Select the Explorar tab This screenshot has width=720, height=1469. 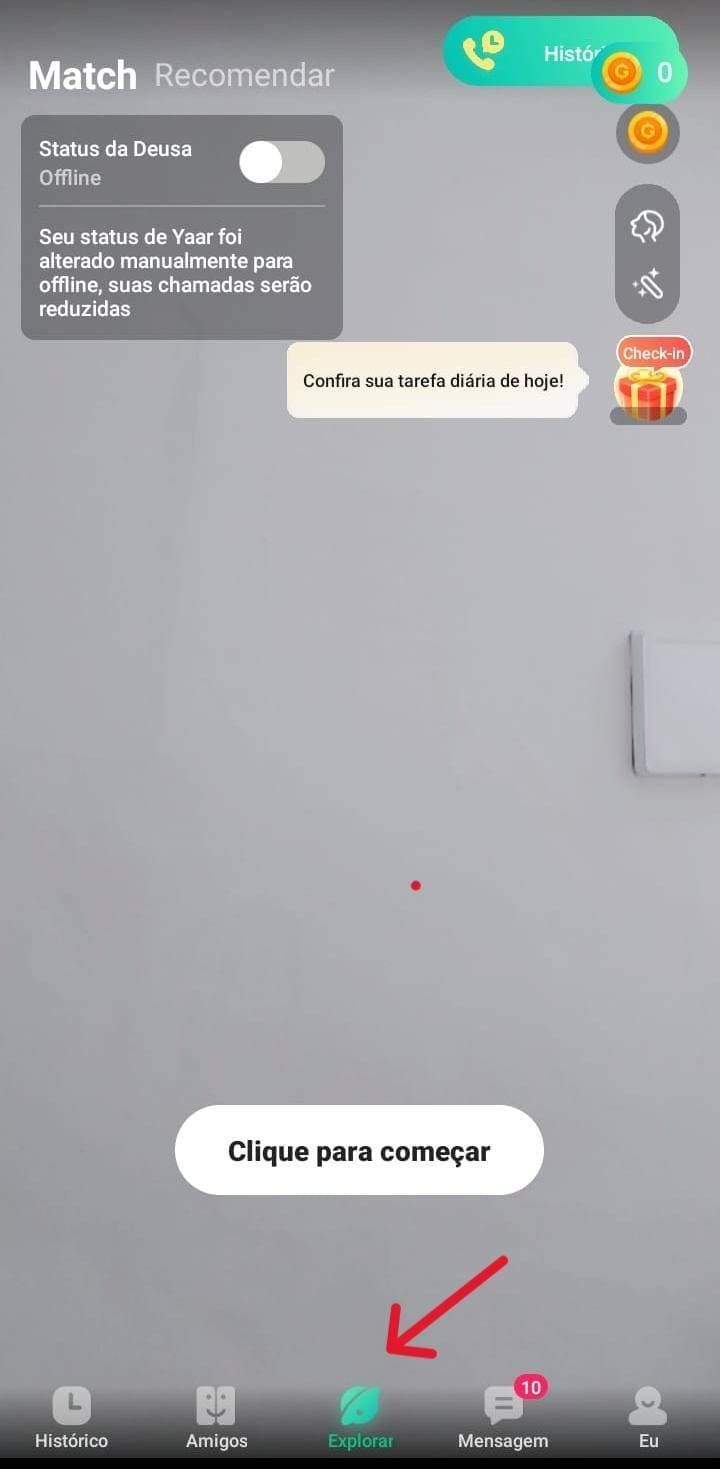[x=360, y=1418]
